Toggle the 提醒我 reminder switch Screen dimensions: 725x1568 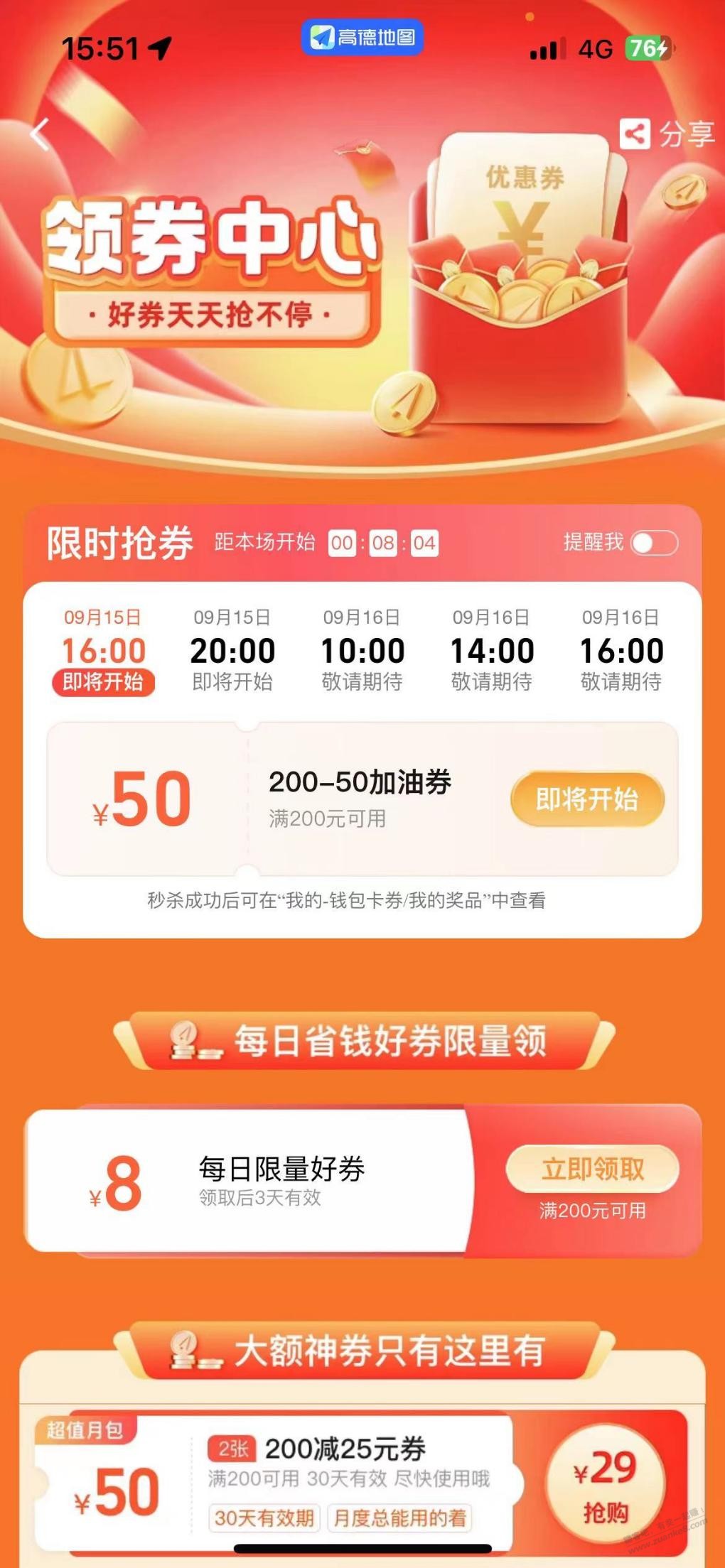point(655,543)
